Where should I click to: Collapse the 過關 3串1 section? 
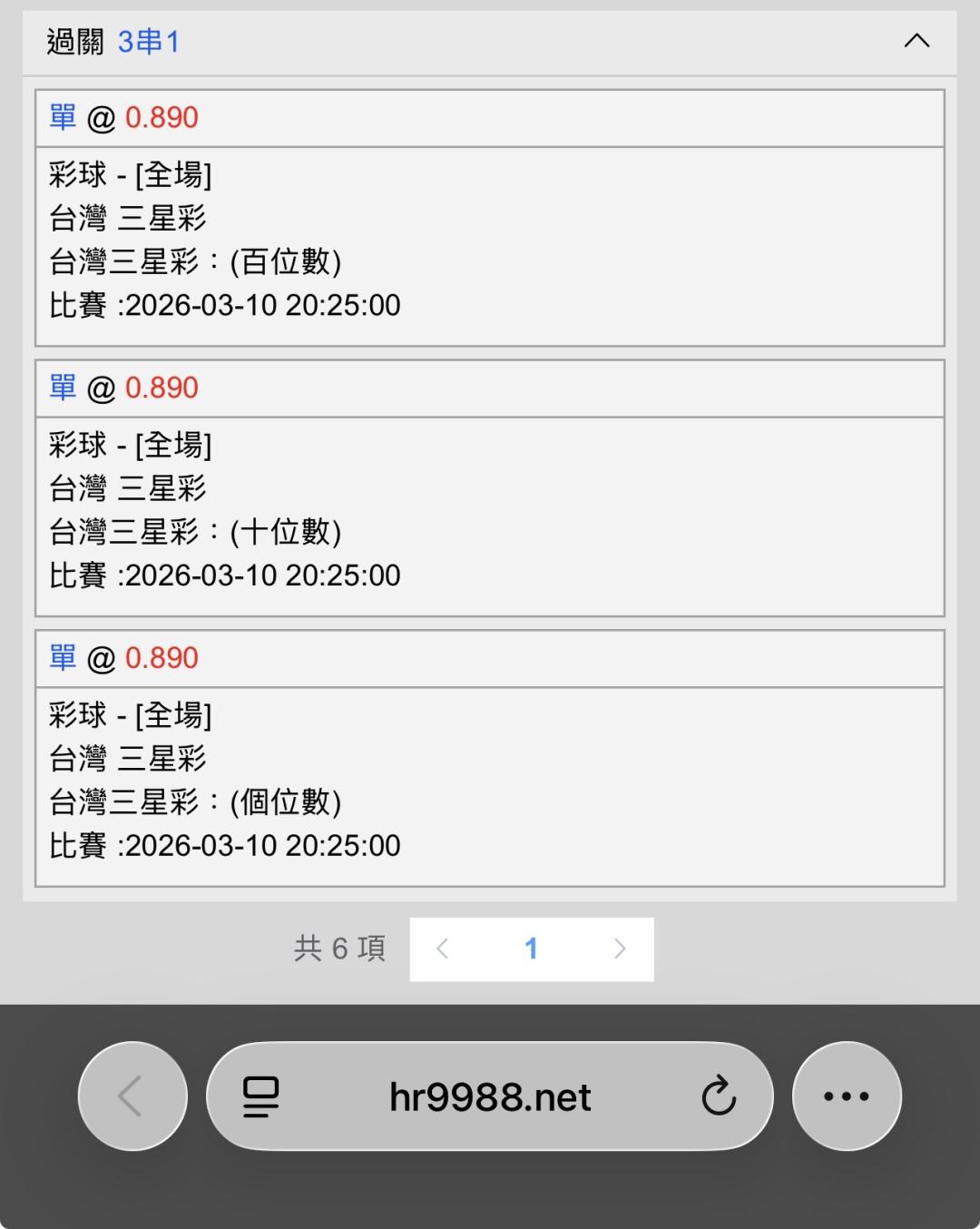point(916,41)
